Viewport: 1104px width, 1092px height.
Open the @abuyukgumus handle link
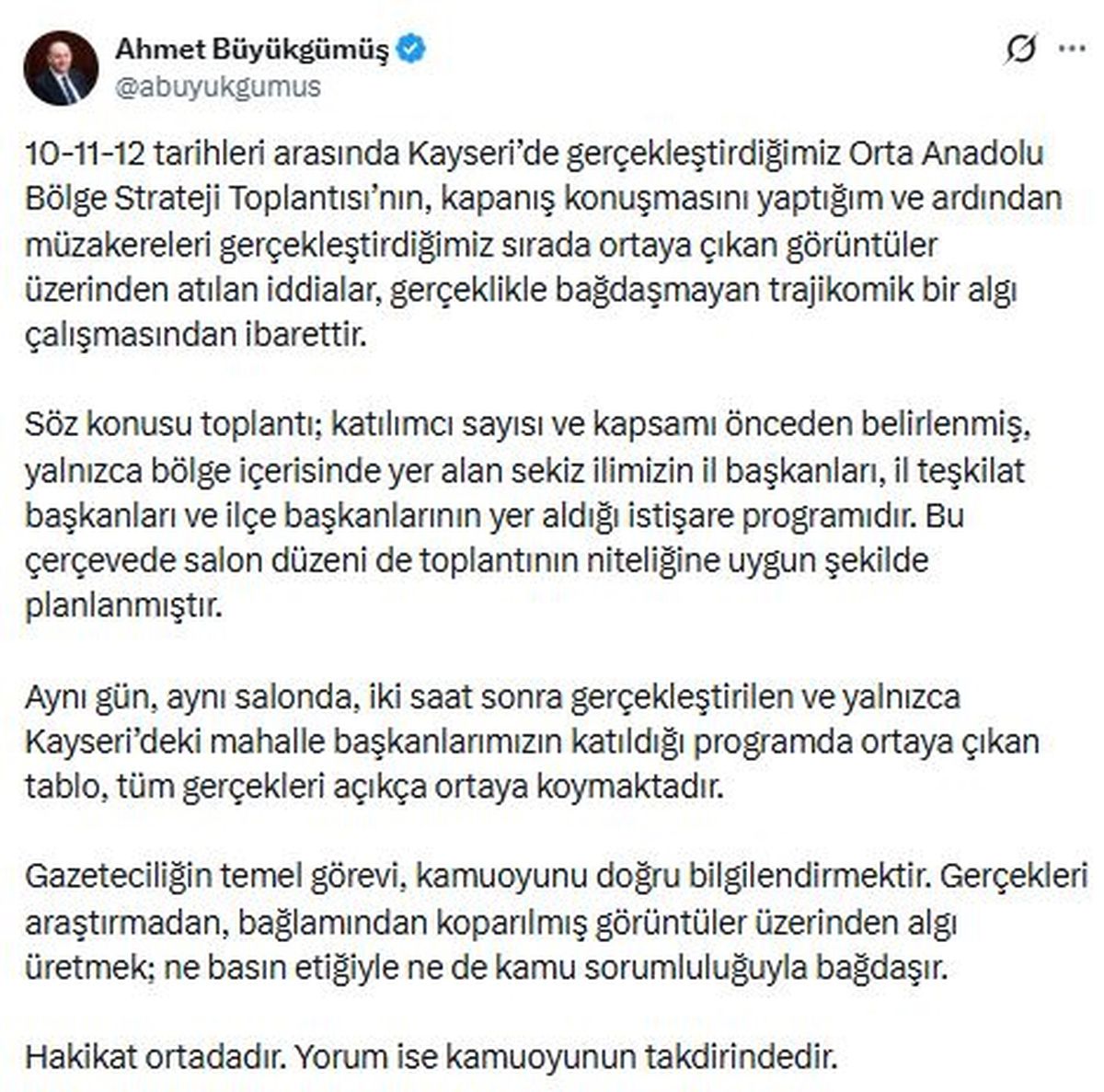pos(217,87)
